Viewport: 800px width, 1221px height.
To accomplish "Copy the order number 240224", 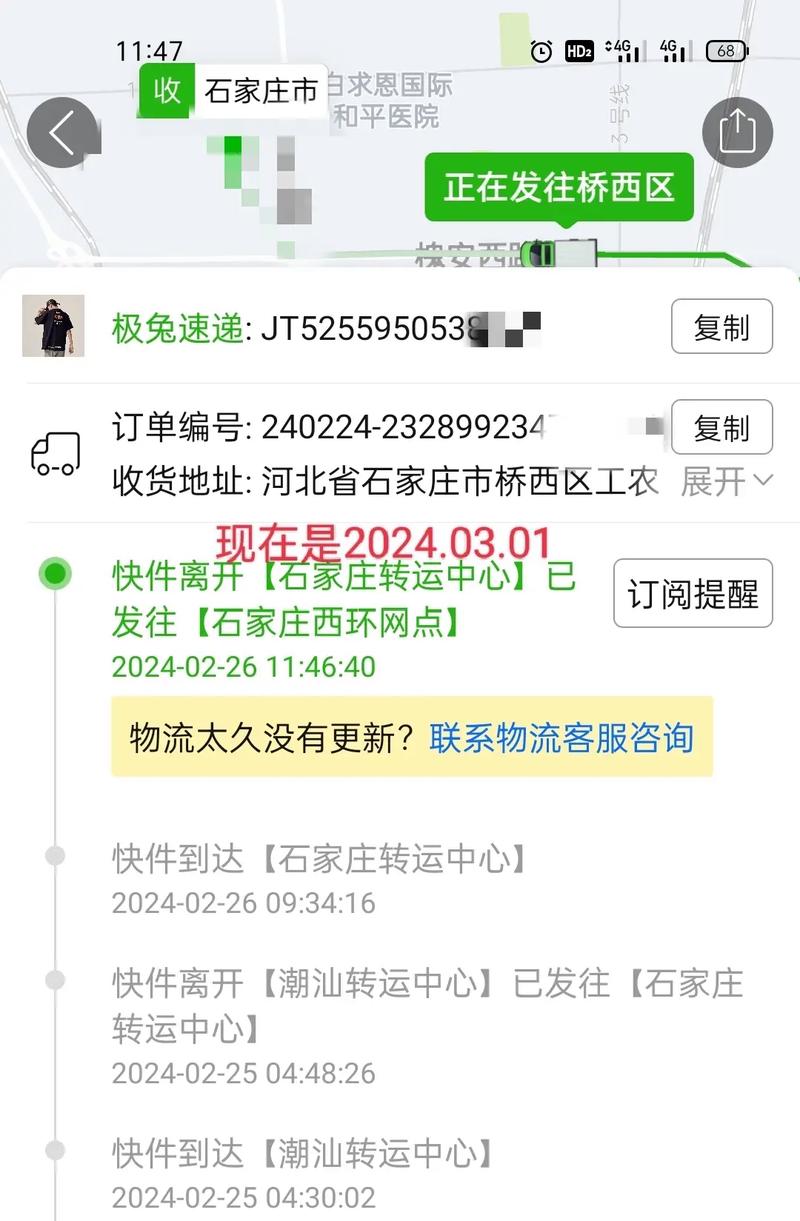I will coord(722,429).
